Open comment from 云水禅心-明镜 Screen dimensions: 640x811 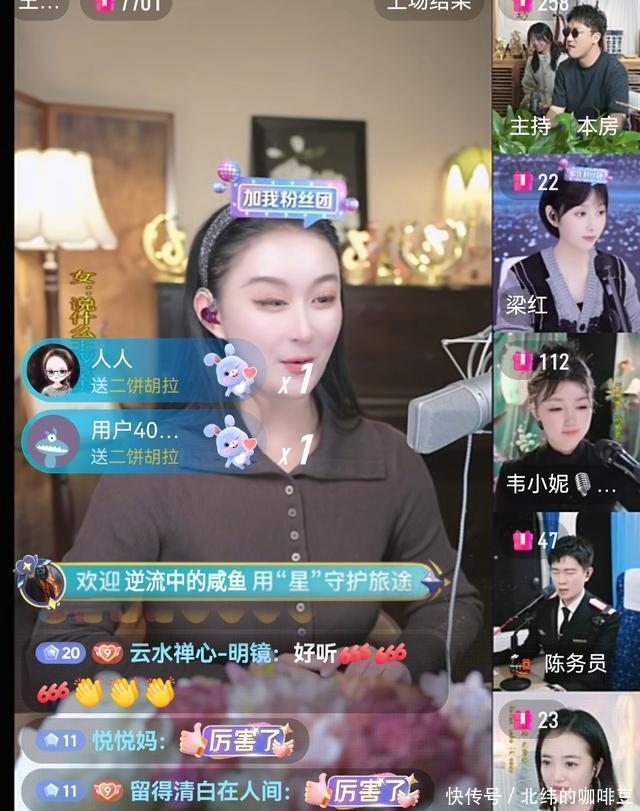click(220, 654)
